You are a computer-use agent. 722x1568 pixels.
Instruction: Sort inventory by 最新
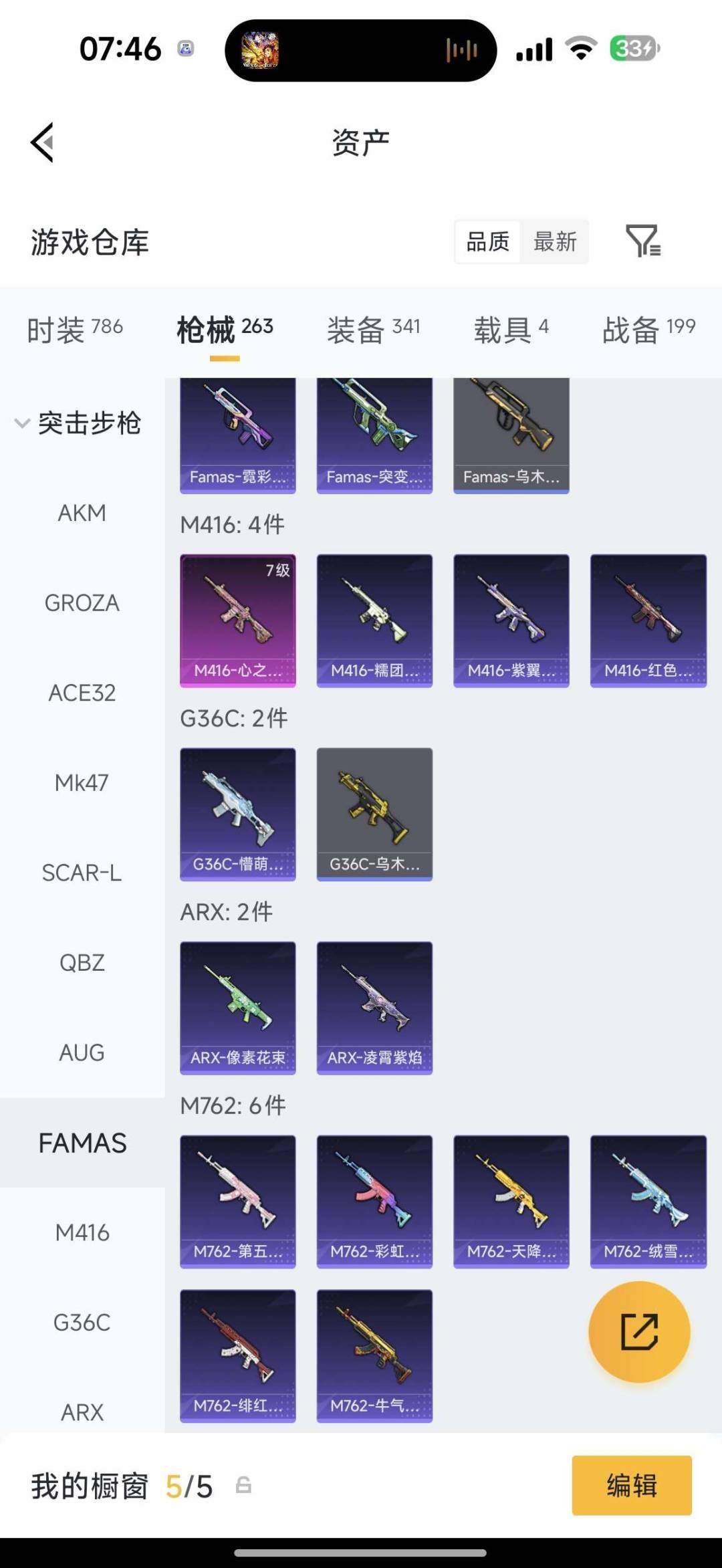(555, 241)
